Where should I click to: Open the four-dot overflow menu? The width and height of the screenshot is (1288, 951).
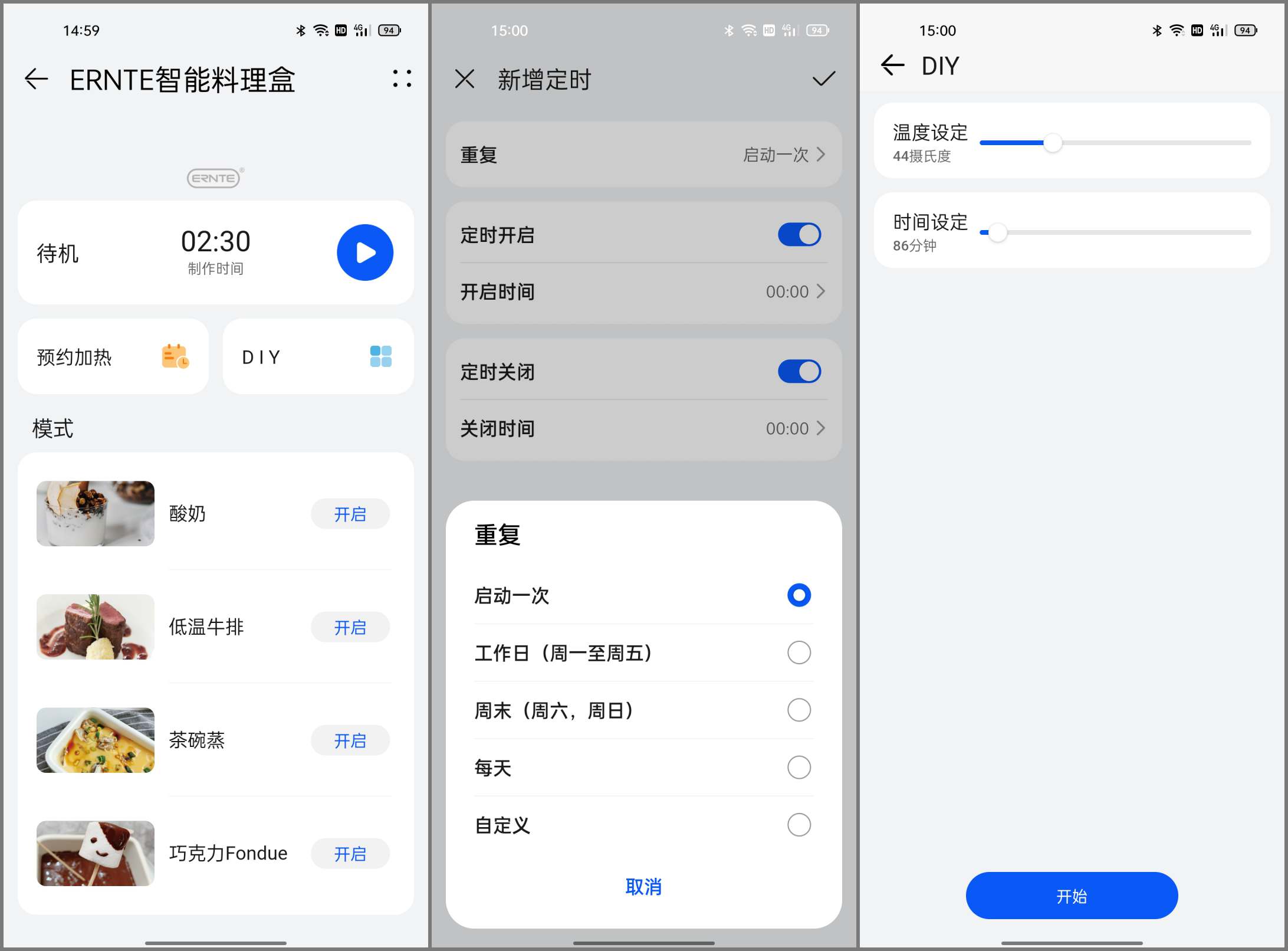coord(402,79)
